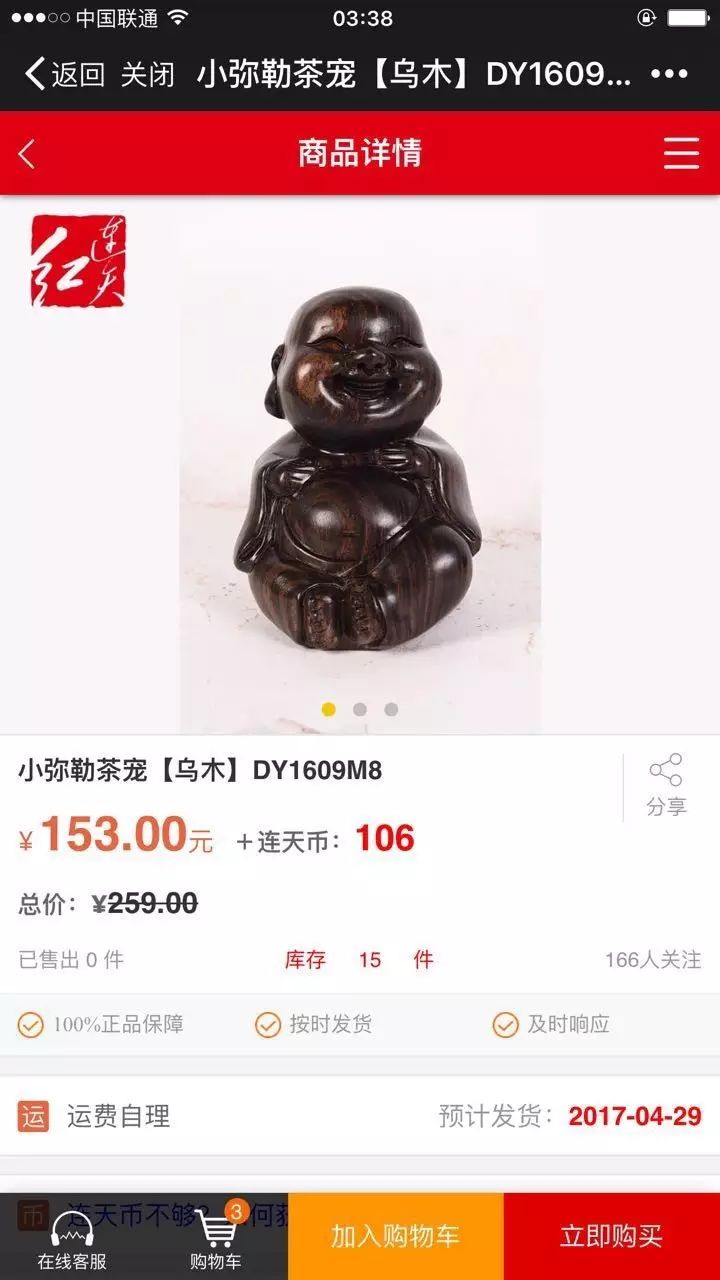Tap 立即购买 to buy now
720x1280 pixels.
(x=611, y=1237)
